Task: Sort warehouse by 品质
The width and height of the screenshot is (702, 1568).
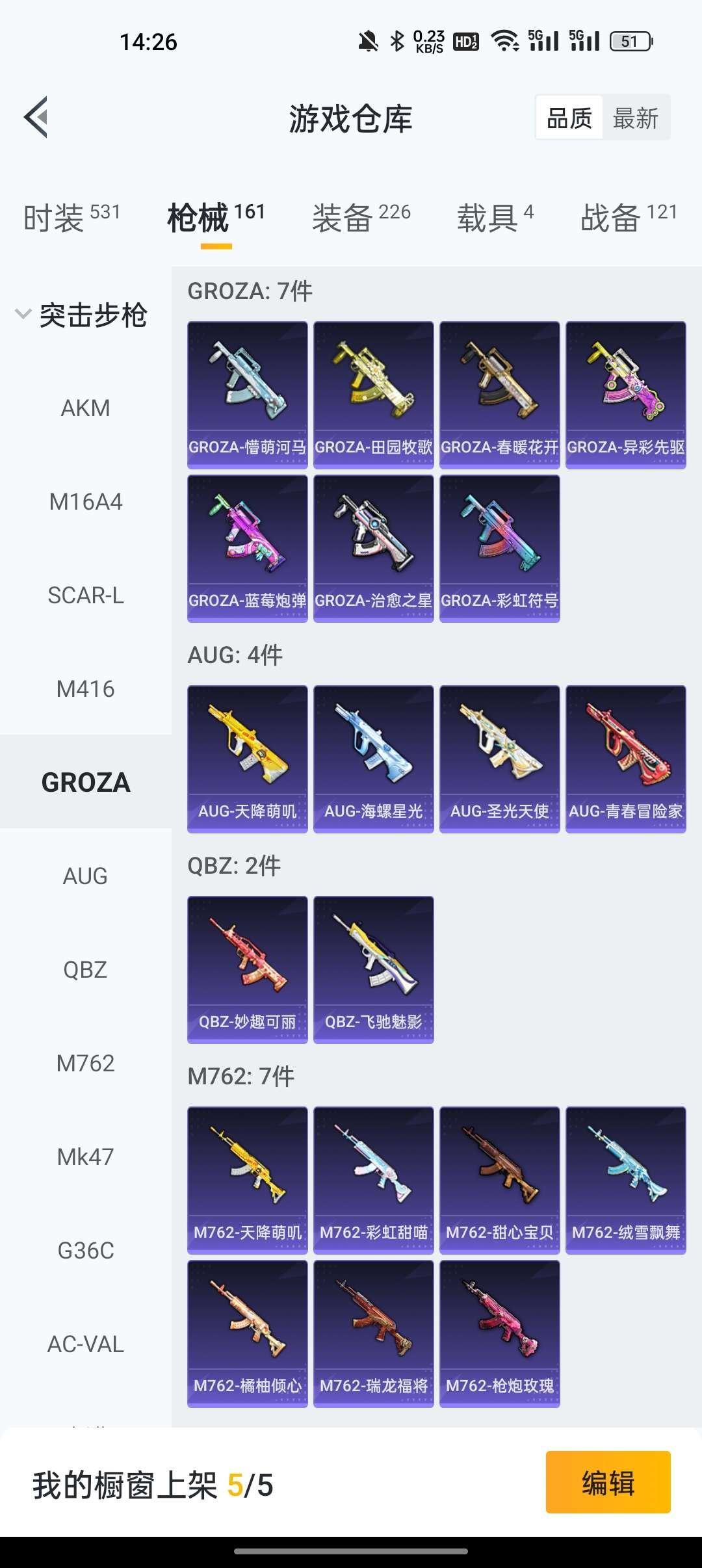Action: tap(569, 118)
